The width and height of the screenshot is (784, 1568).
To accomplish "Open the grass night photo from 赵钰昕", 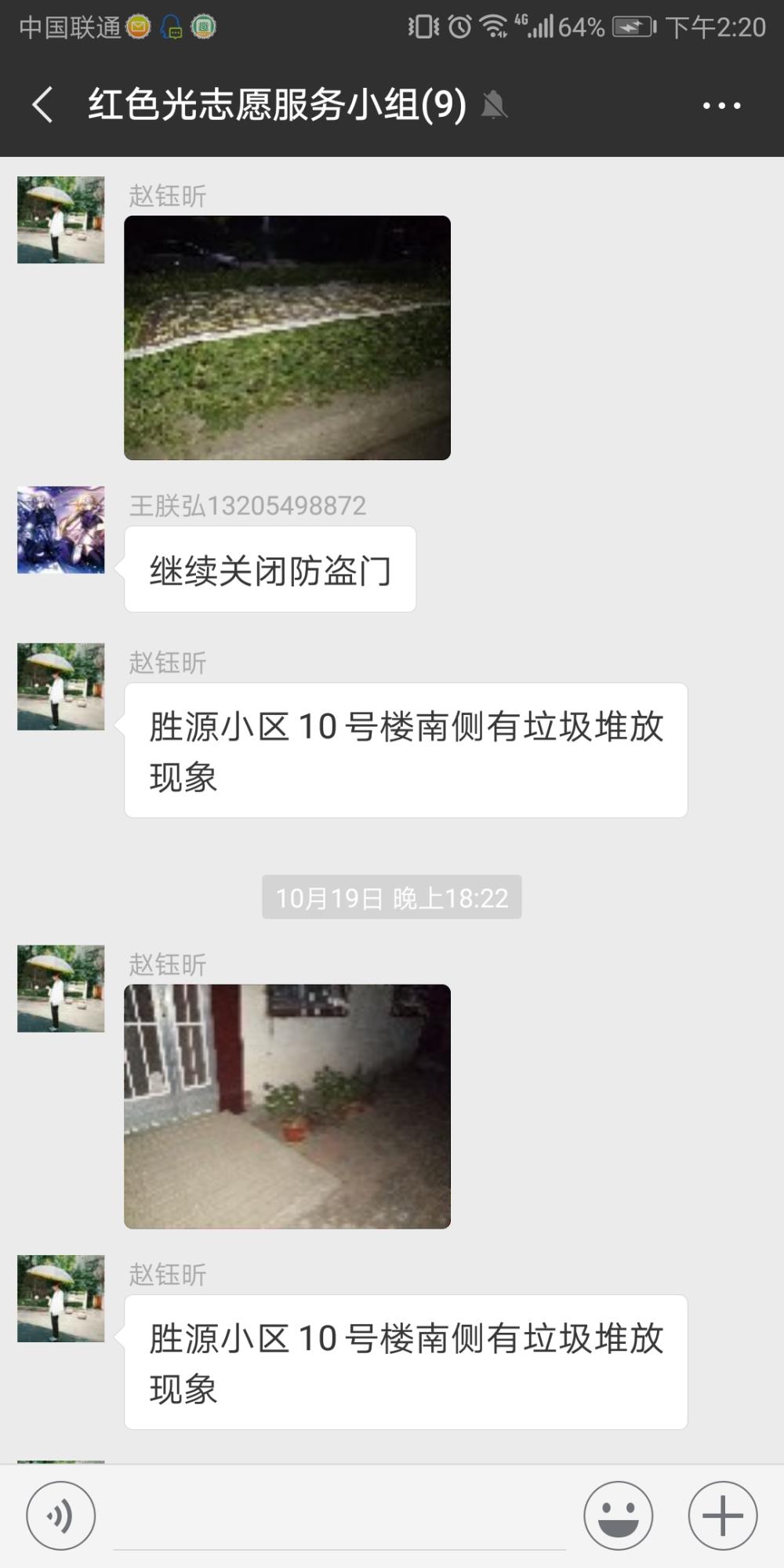I will pos(287,338).
